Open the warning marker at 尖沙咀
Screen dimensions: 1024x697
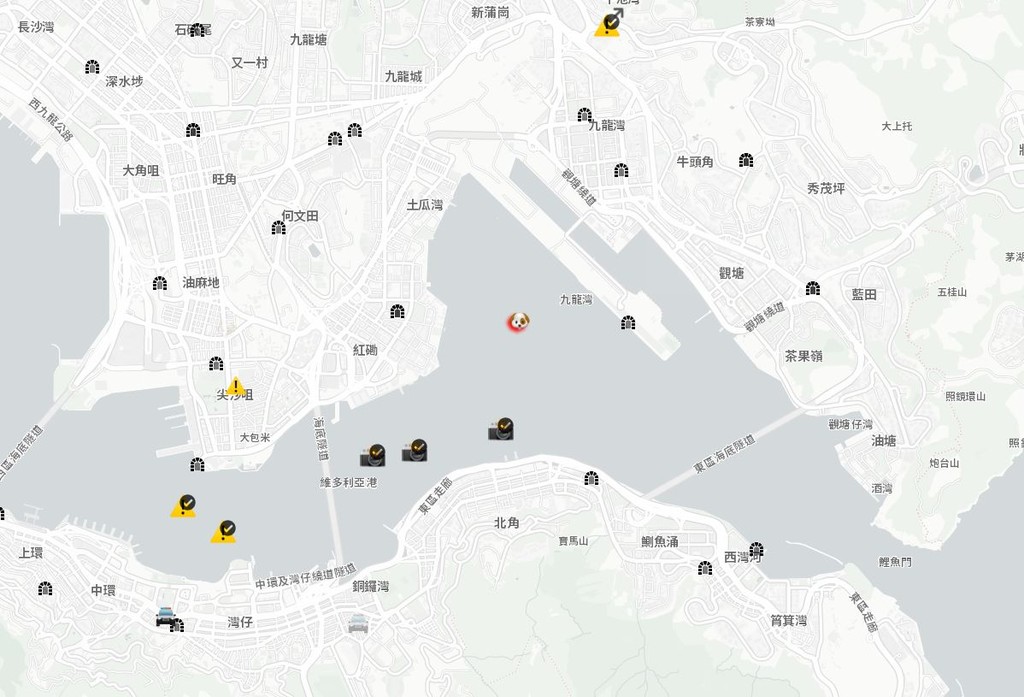pyautogui.click(x=235, y=387)
